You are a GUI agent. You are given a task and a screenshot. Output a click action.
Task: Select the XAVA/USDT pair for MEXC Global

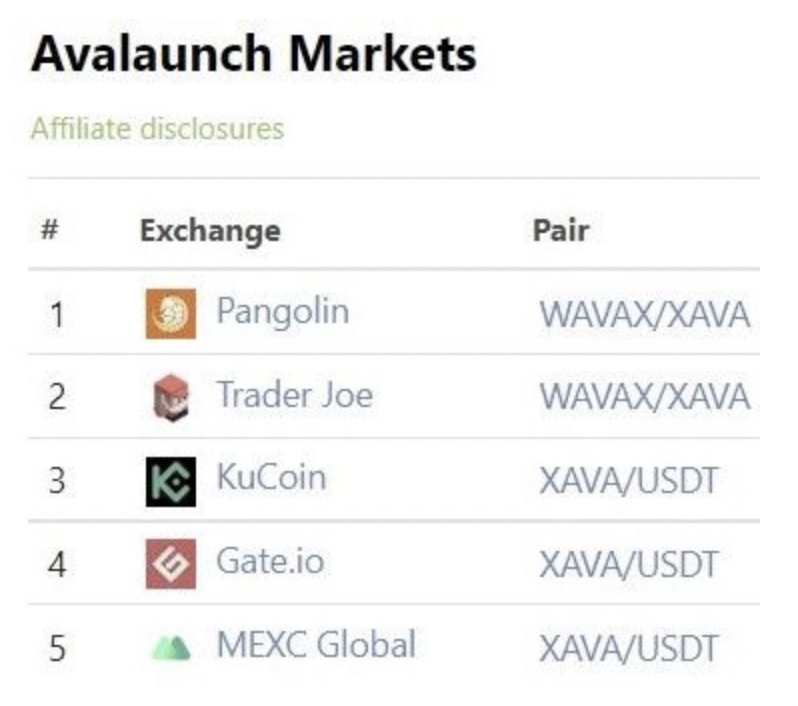point(628,648)
